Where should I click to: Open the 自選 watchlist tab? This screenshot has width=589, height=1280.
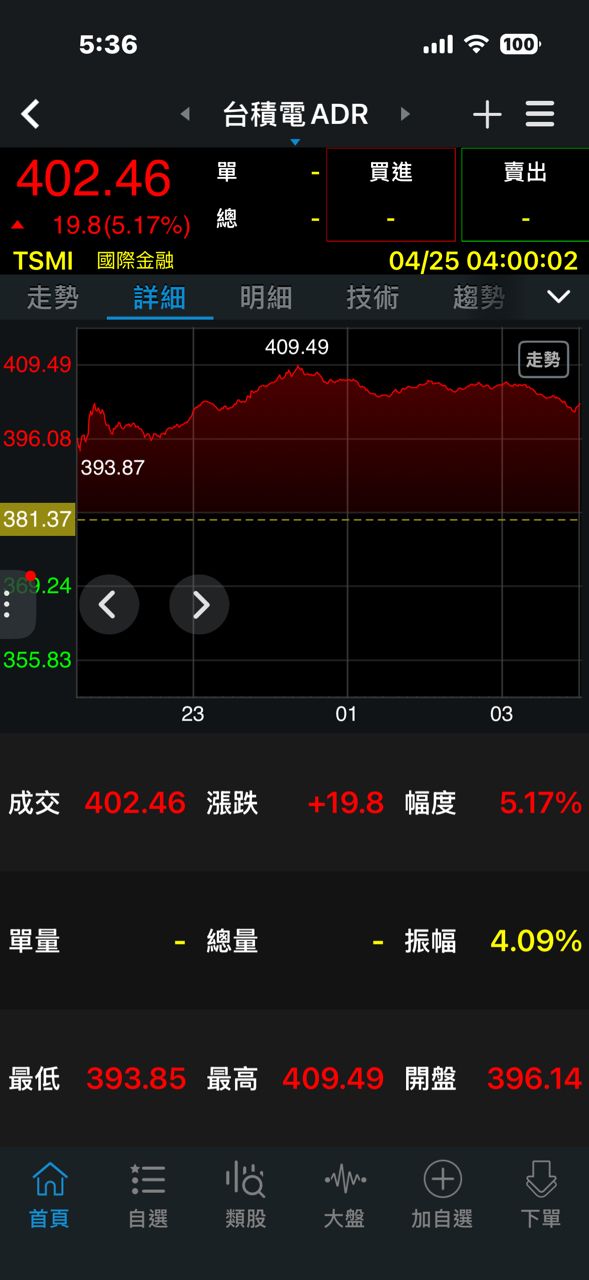point(148,1195)
